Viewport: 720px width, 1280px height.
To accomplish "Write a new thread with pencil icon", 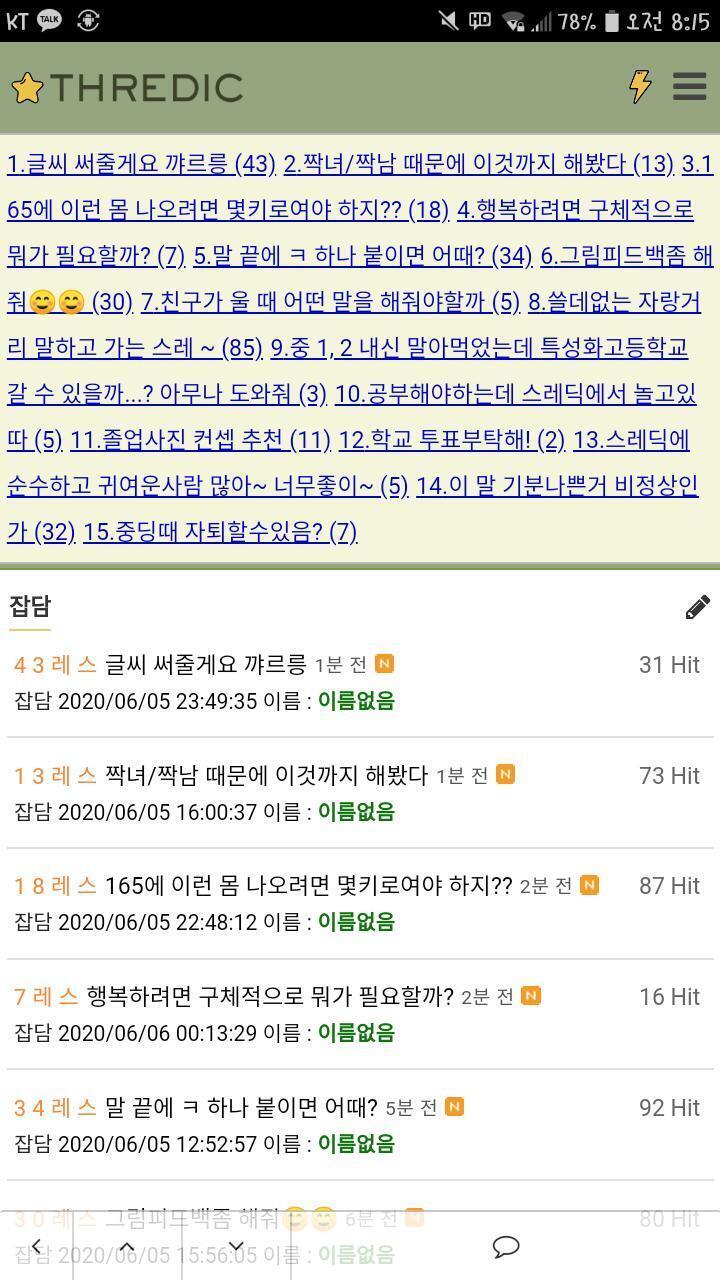I will pos(697,607).
